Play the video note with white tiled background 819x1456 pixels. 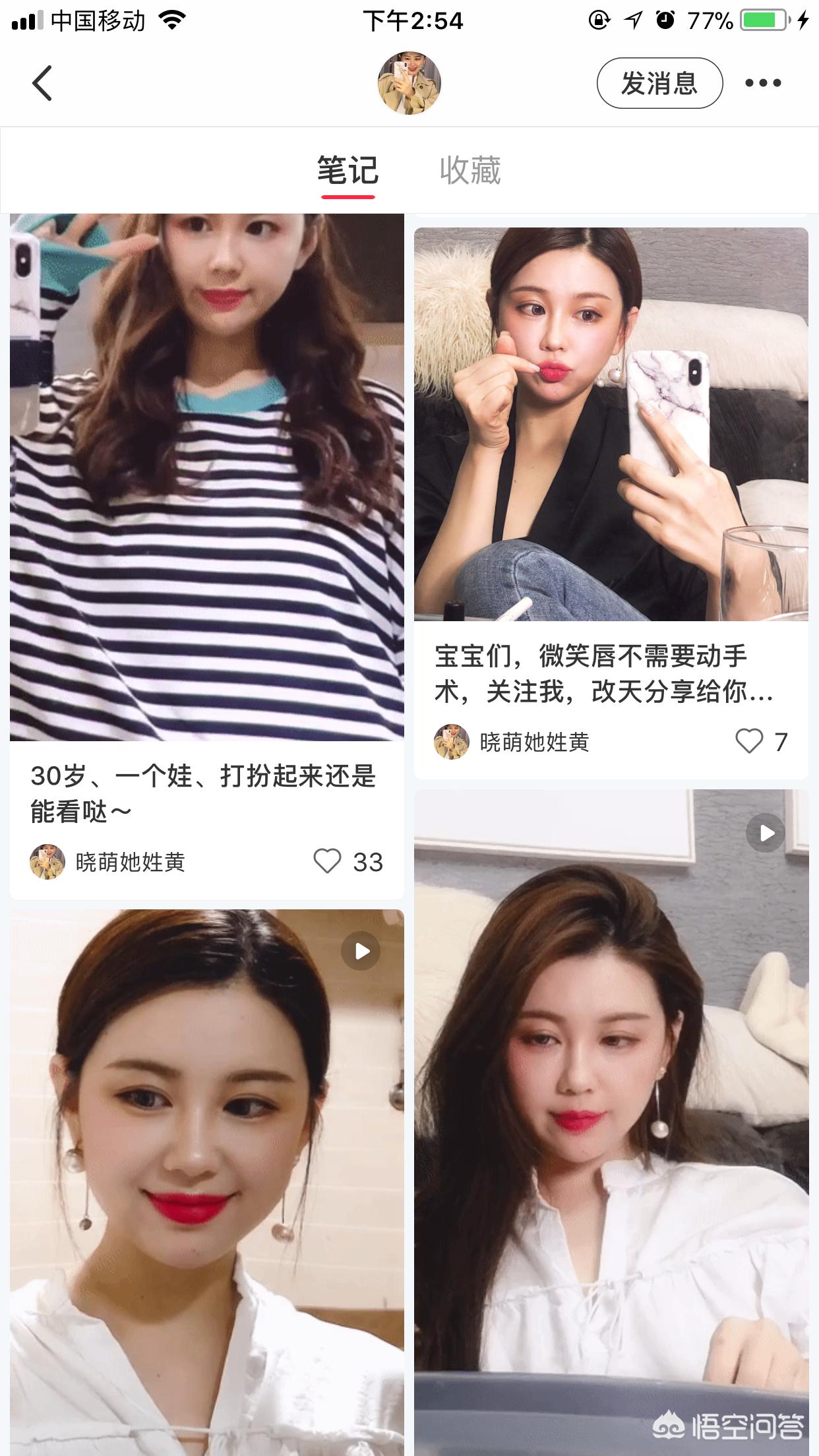(x=360, y=951)
